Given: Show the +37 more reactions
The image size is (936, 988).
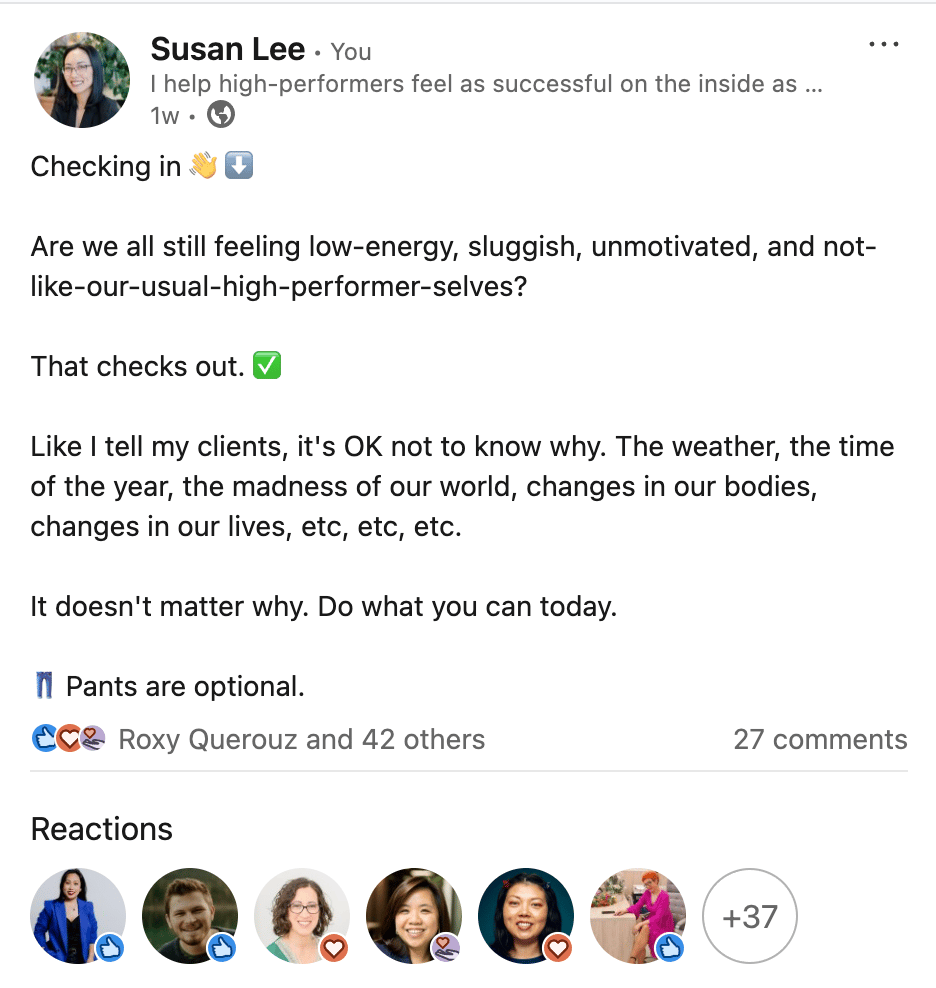Looking at the screenshot, I should tap(750, 915).
